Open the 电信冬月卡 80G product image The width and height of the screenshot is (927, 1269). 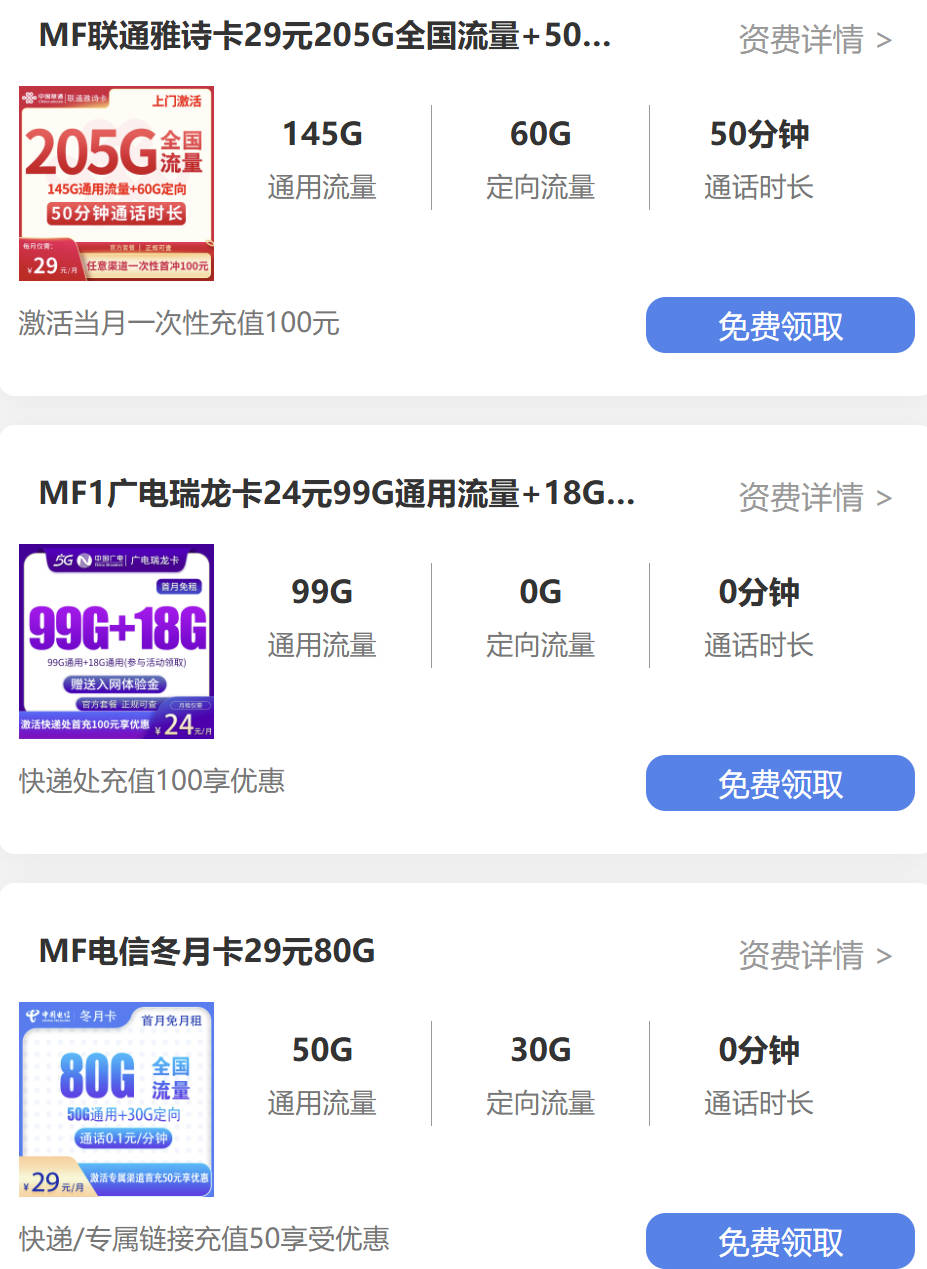pyautogui.click(x=116, y=1099)
